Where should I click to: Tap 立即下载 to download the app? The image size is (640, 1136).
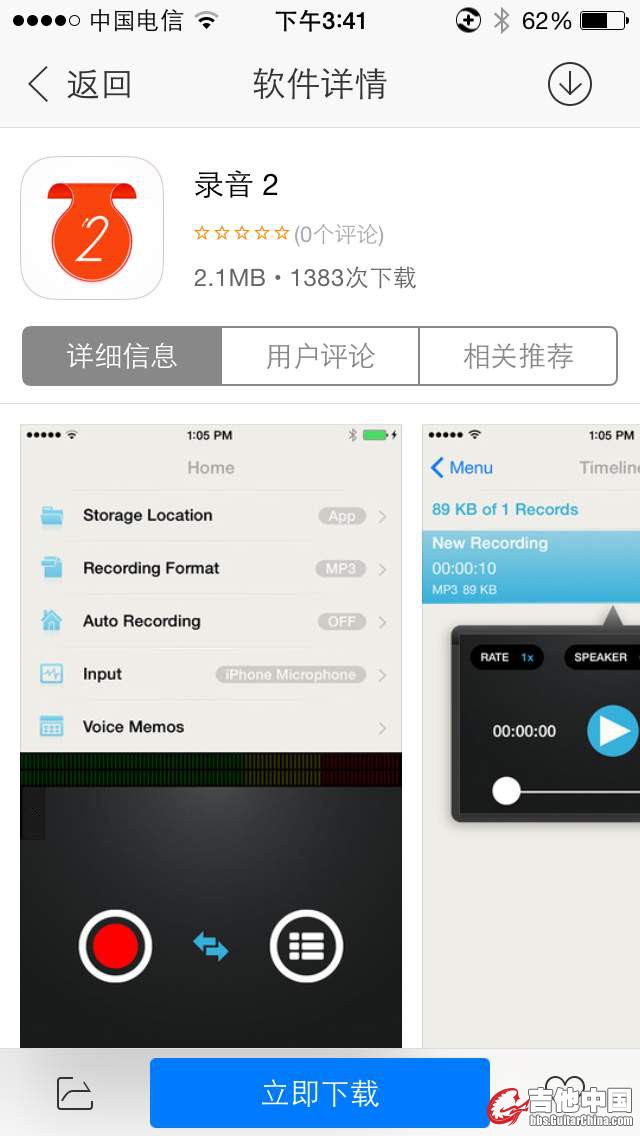coord(320,1093)
